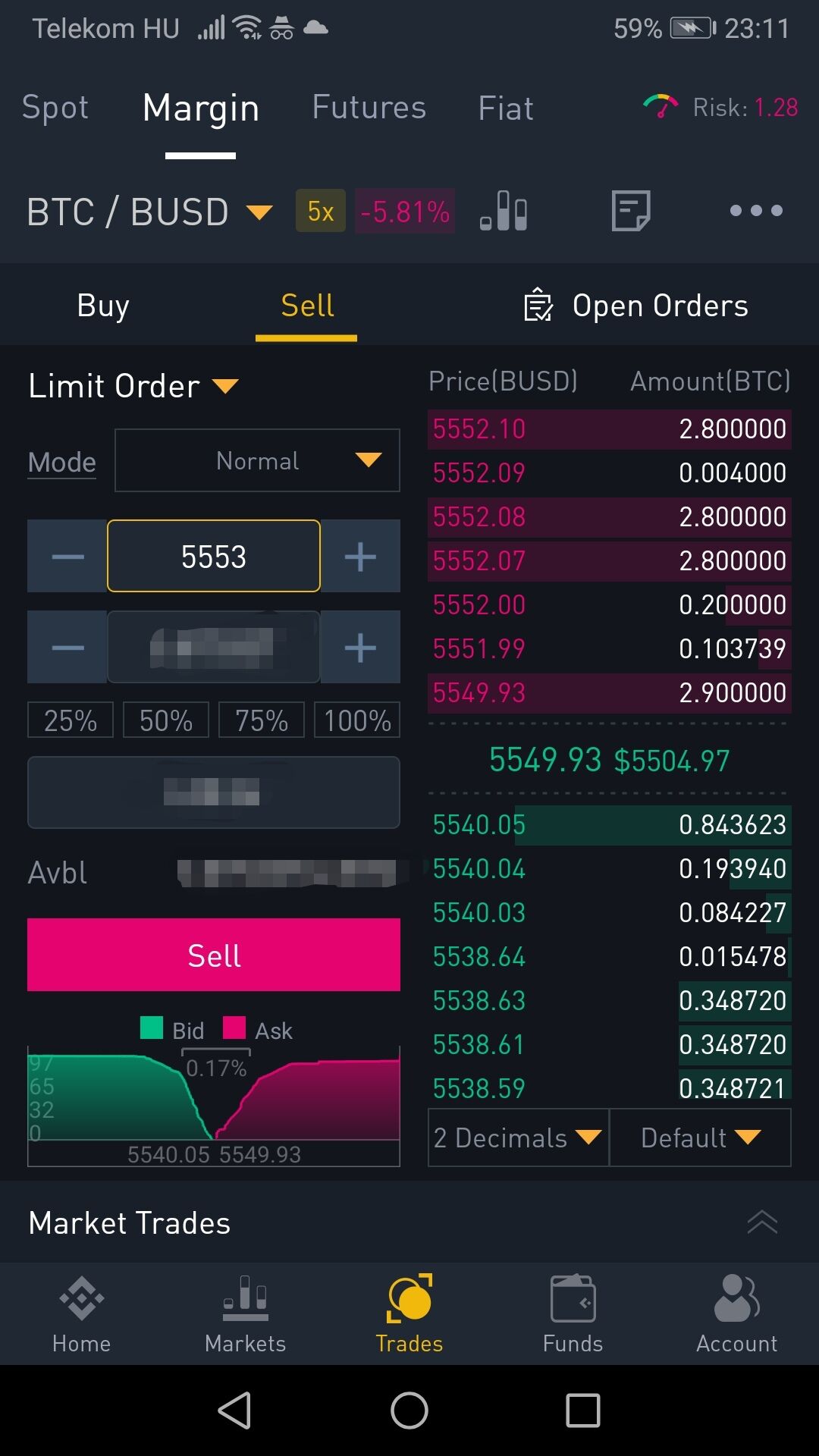Increase the 5553 price with plus
The width and height of the screenshot is (819, 1456).
point(360,557)
